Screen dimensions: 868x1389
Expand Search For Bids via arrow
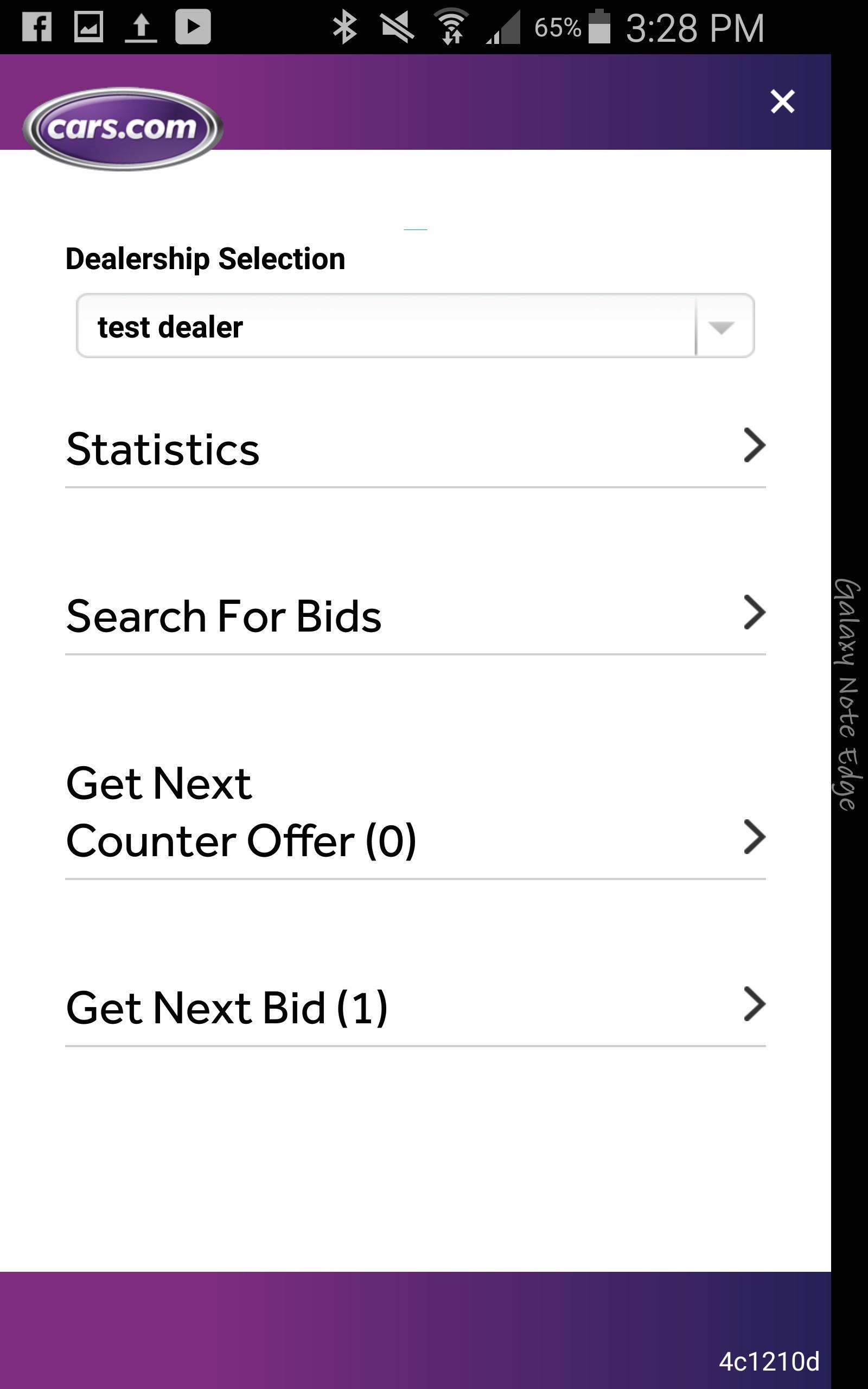(755, 614)
